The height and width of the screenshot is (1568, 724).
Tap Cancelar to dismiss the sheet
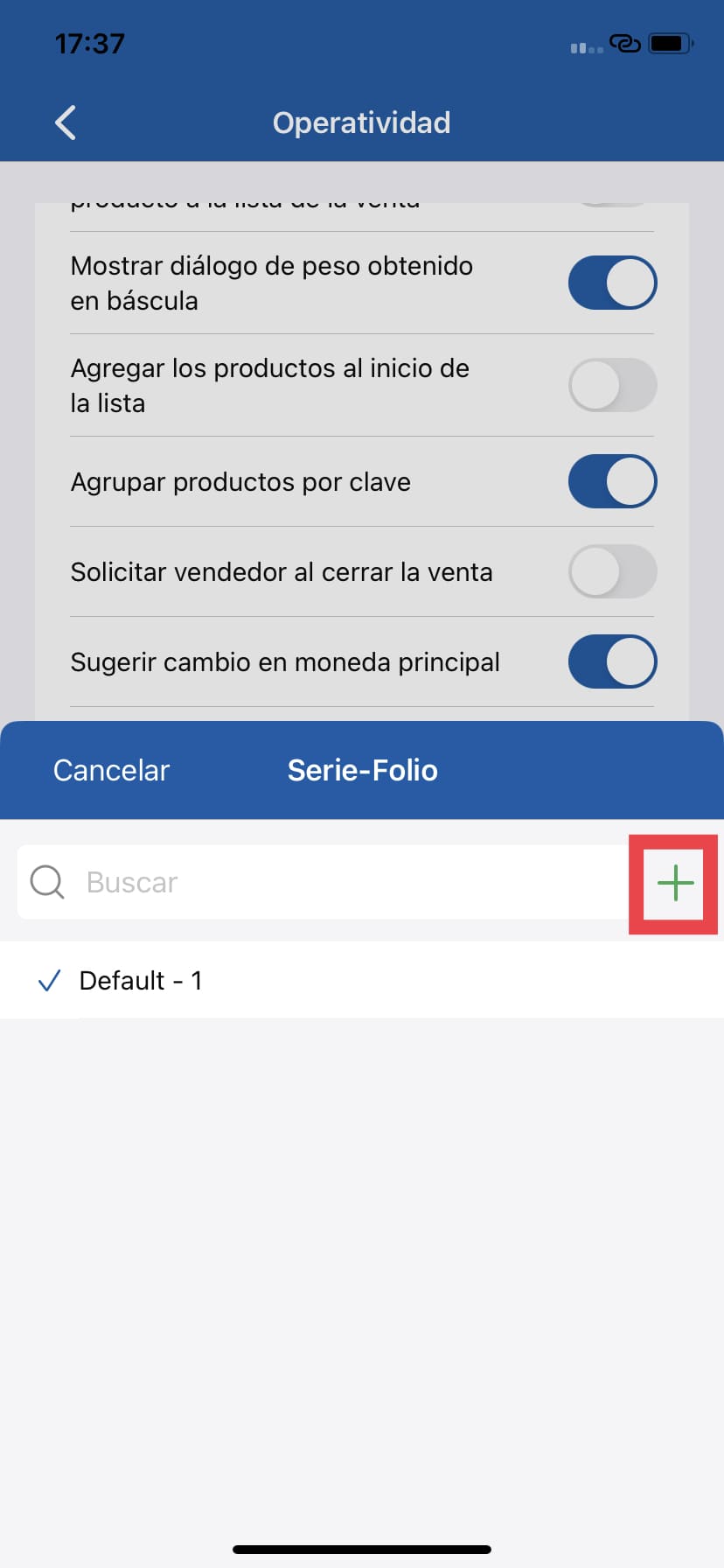pos(111,770)
